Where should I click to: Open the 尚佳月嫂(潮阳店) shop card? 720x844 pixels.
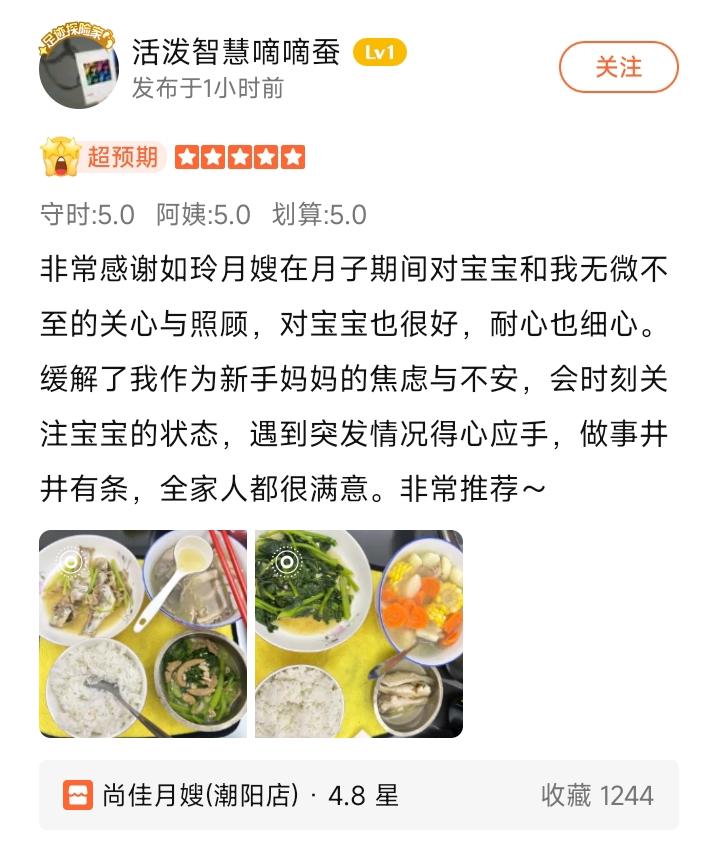[358, 795]
